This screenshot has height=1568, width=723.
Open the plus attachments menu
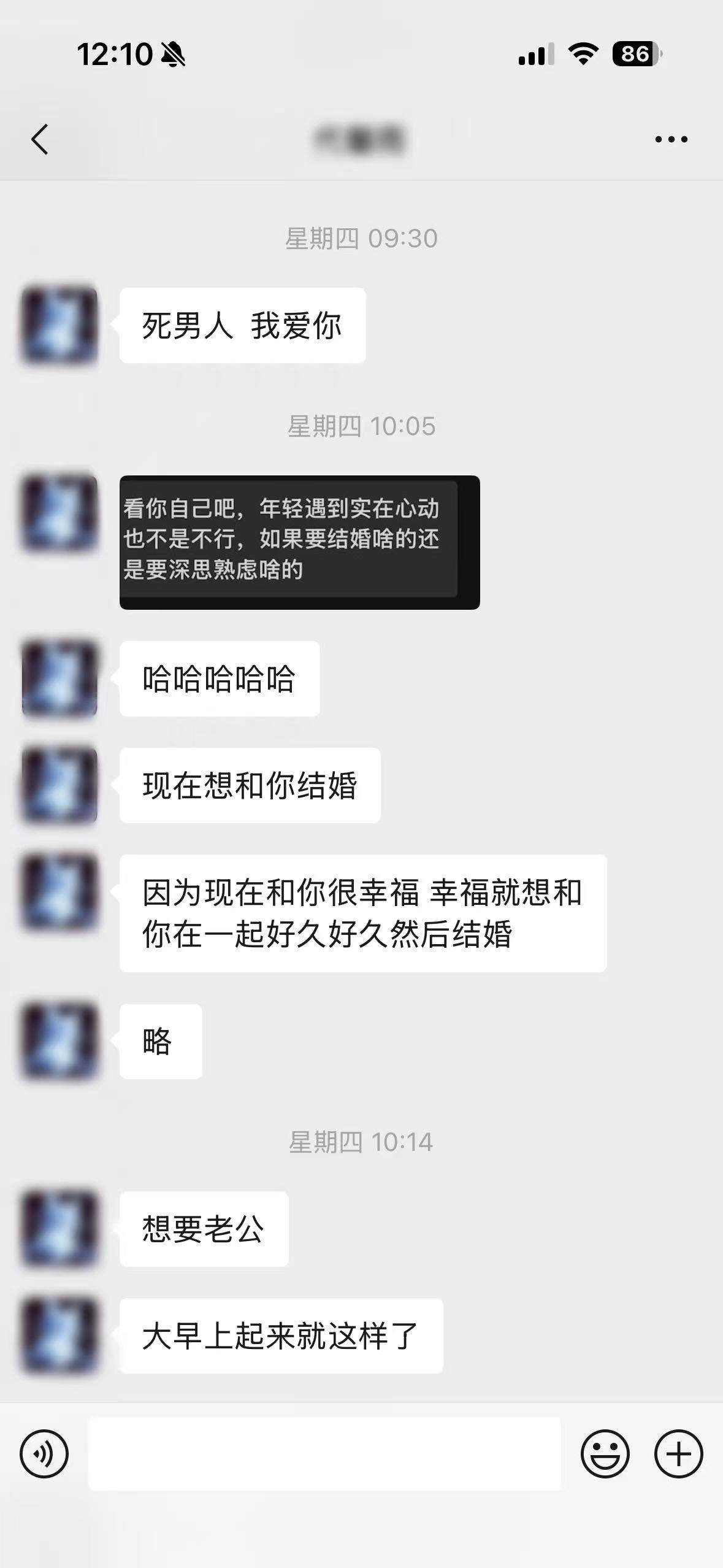click(x=678, y=1453)
